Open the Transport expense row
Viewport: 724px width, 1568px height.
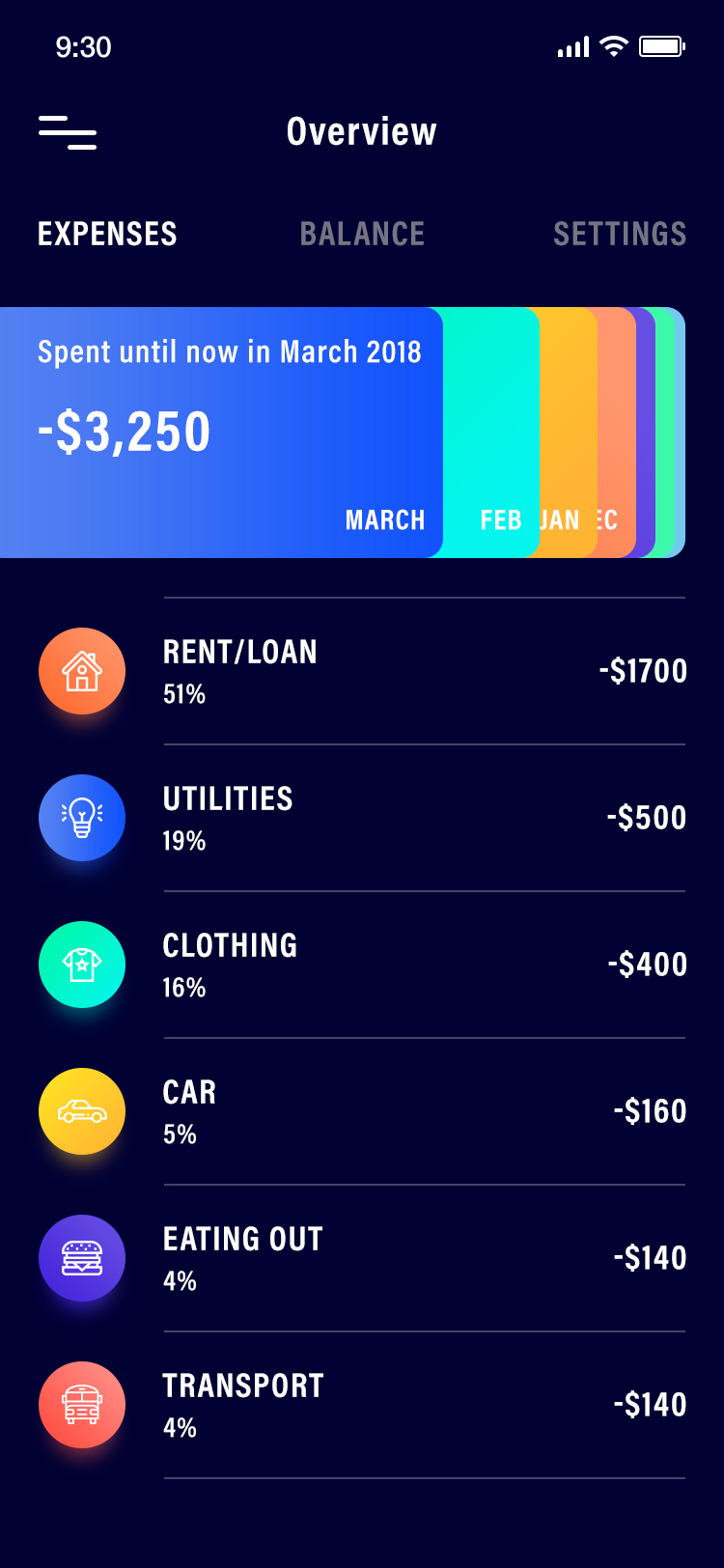(x=362, y=1405)
